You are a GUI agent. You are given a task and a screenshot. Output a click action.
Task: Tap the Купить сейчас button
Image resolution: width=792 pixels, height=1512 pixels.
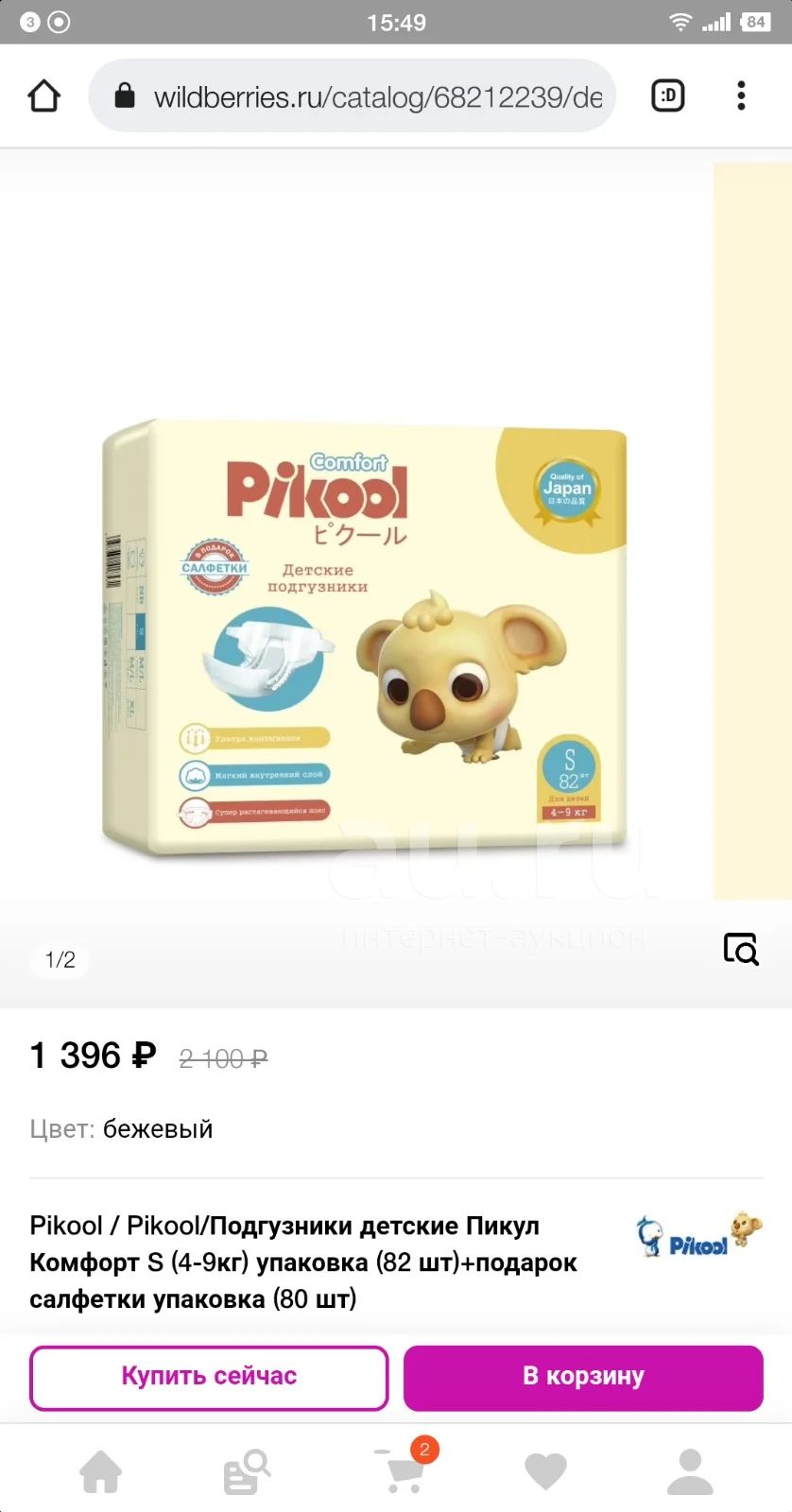pos(209,1377)
